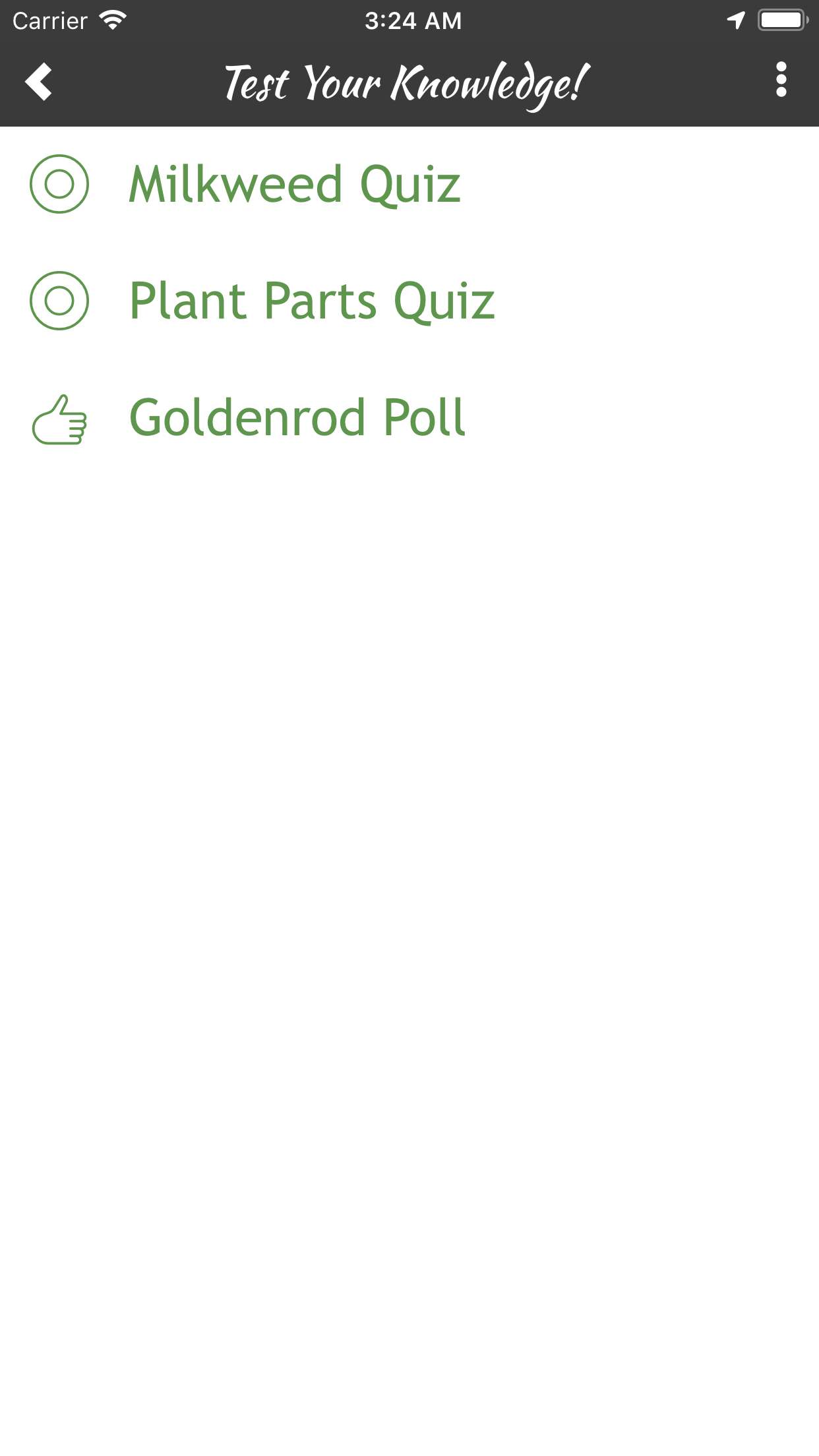The height and width of the screenshot is (1456, 819).
Task: Open the Milkweed Quiz
Action: click(x=295, y=183)
